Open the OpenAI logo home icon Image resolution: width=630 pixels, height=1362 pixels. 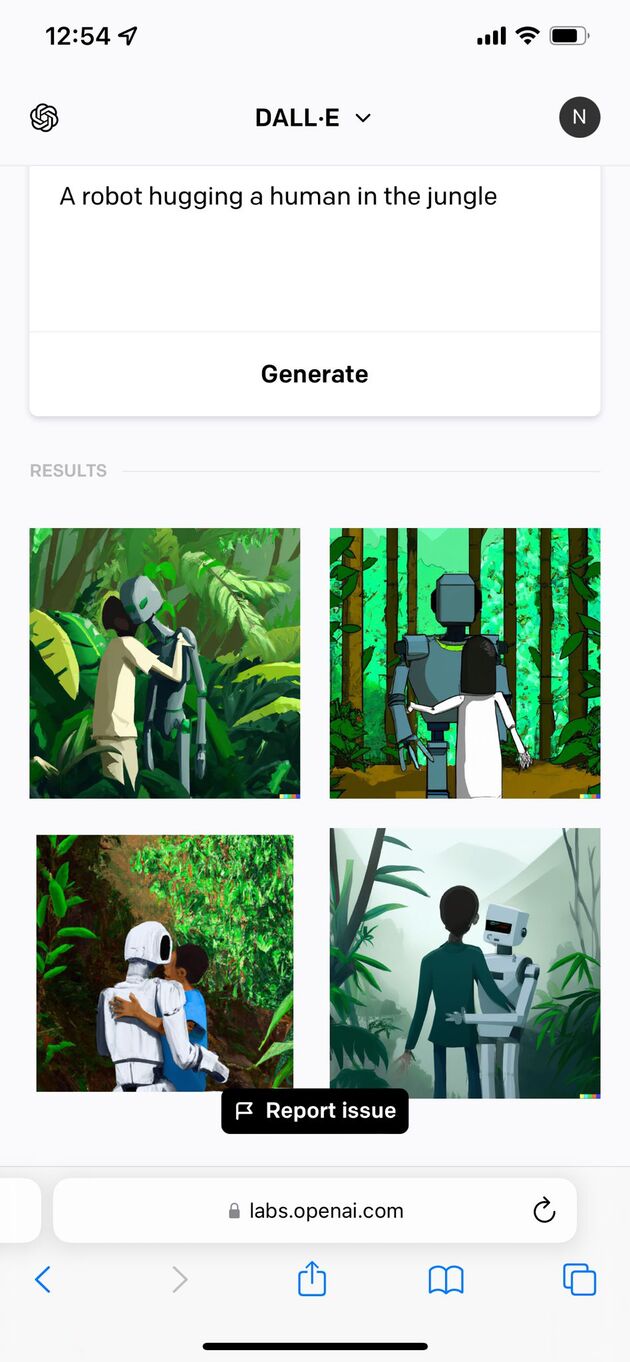click(x=44, y=118)
